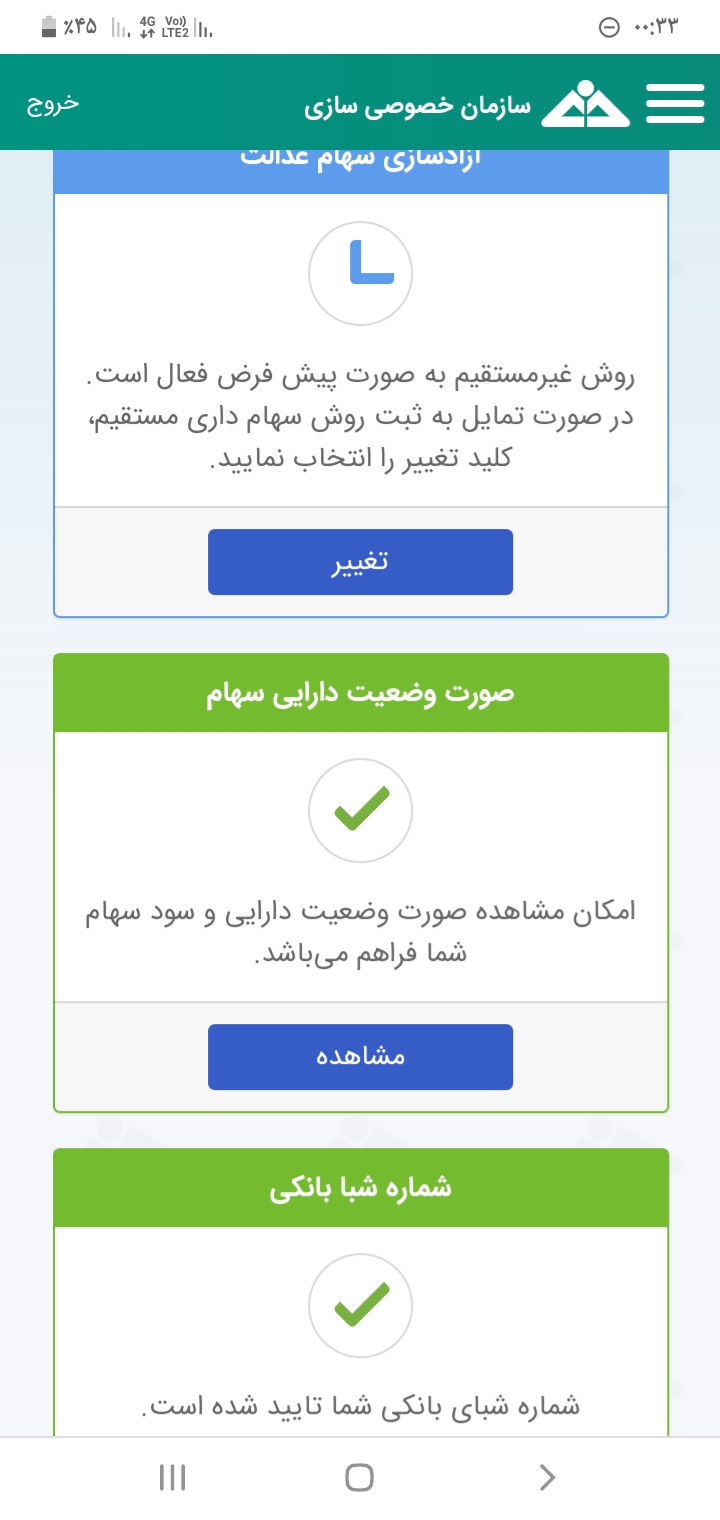The image size is (720, 1520).
Task: Go back with system back button
Action: tap(546, 1477)
